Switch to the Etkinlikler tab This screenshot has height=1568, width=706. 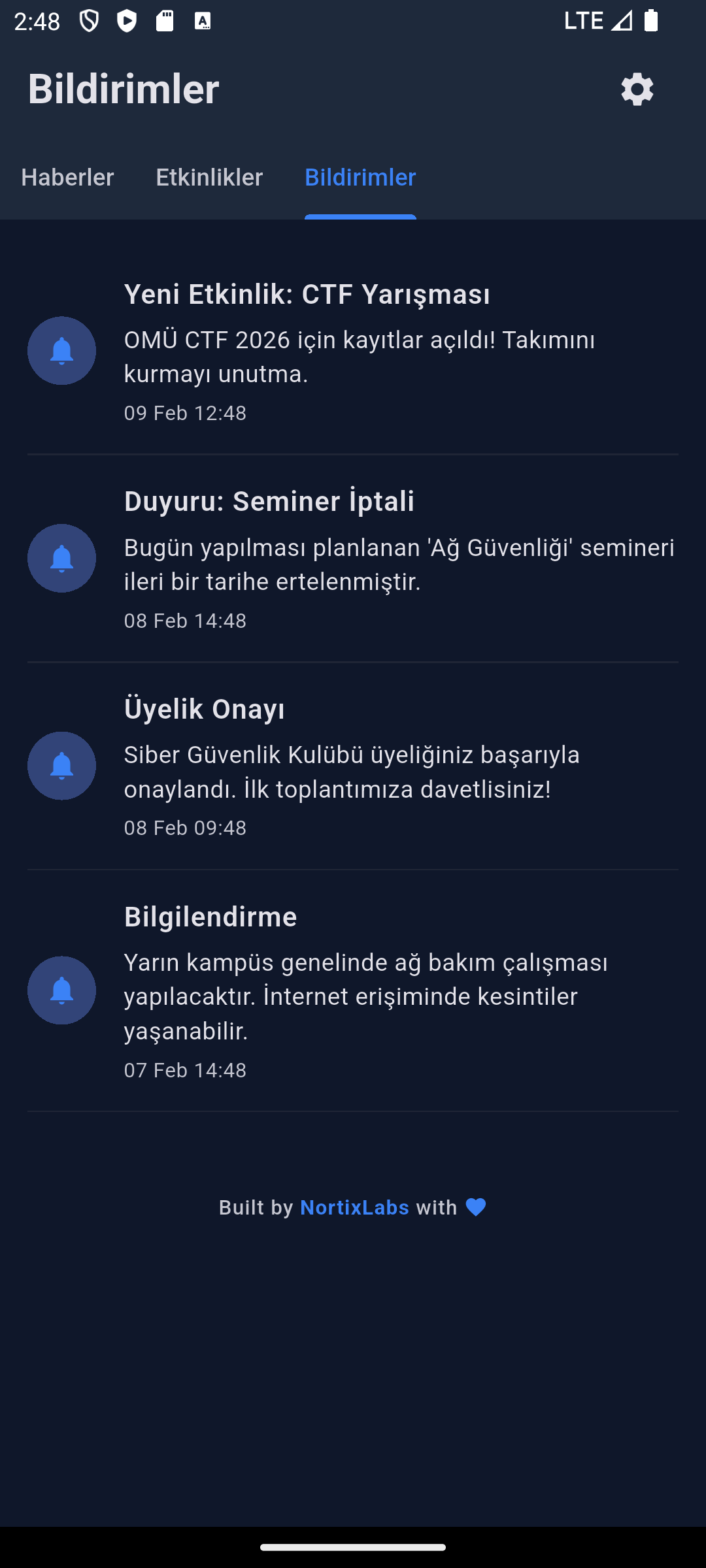point(209,177)
